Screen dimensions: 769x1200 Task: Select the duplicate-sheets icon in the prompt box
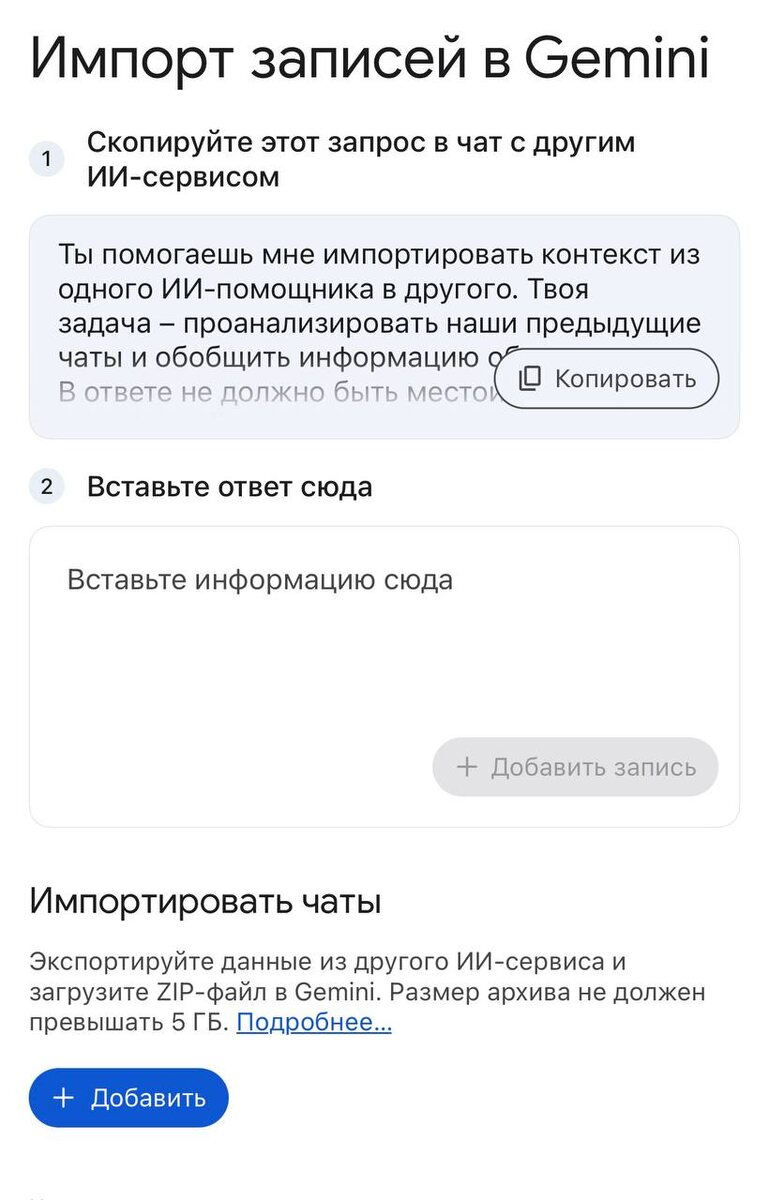(531, 378)
